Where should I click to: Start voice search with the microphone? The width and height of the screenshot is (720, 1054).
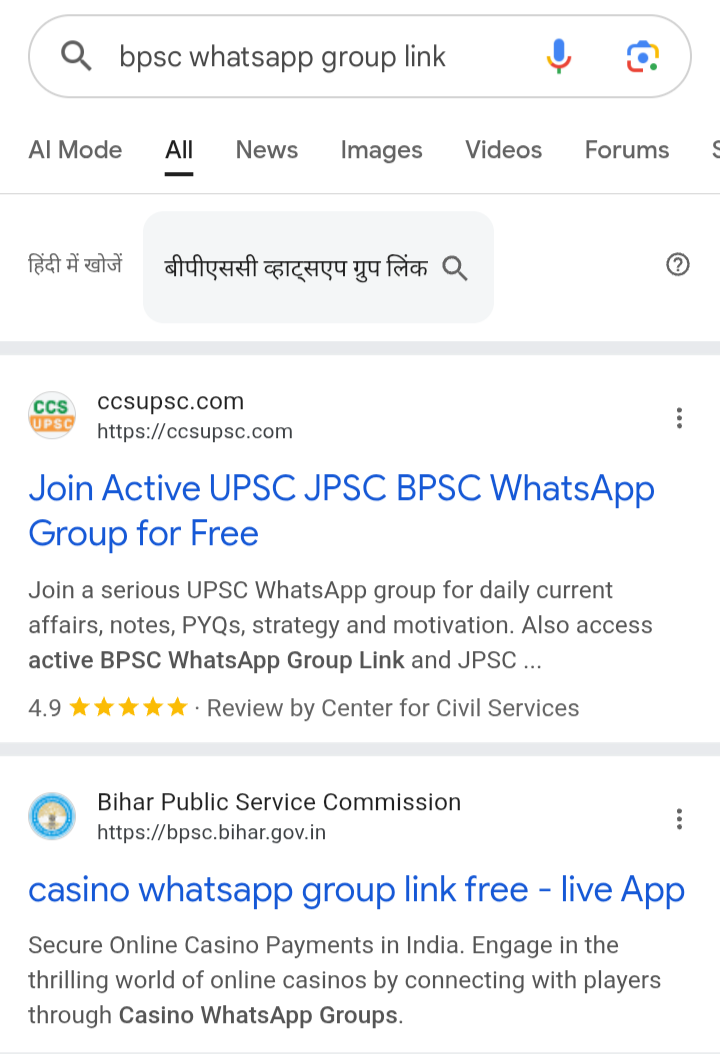[559, 56]
